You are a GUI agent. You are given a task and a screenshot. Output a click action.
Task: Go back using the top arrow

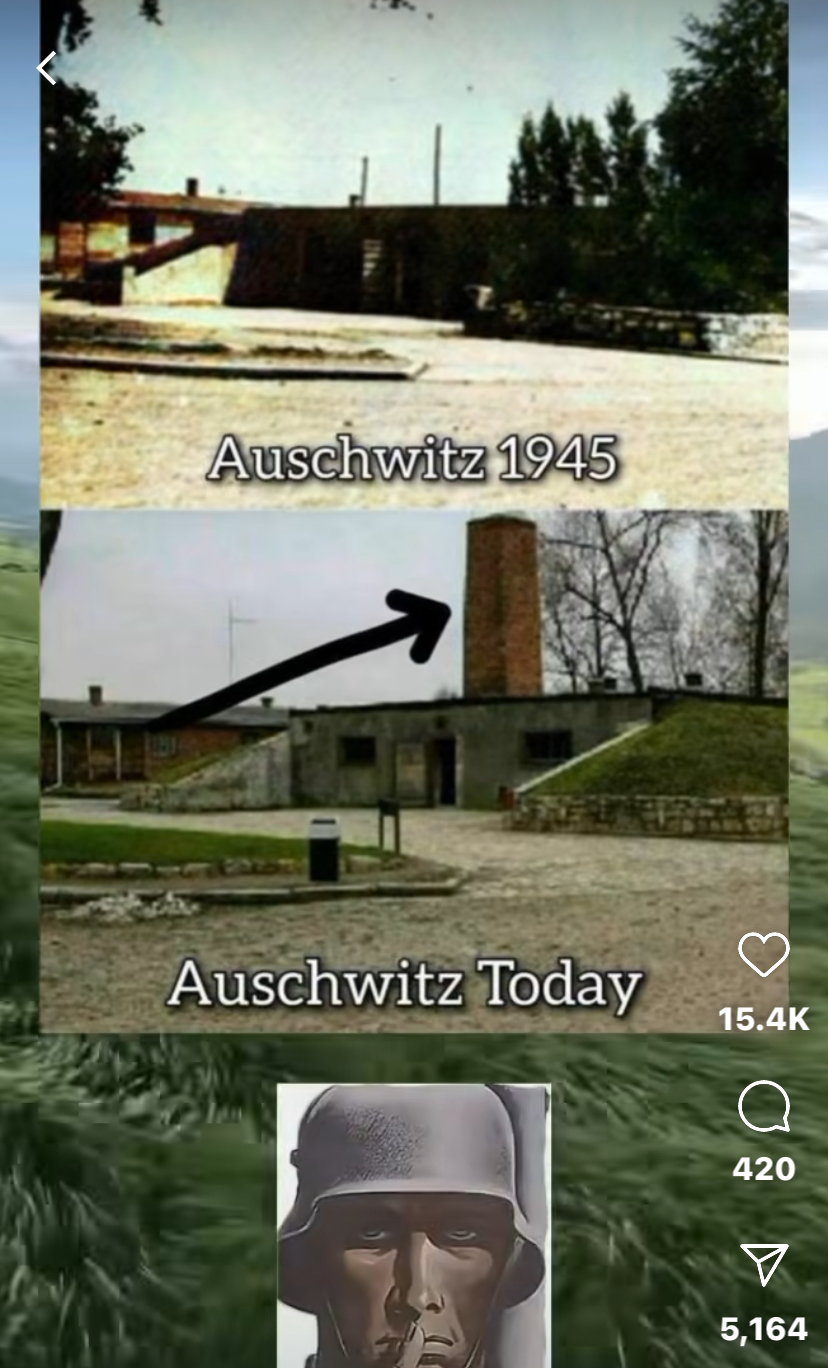tap(46, 68)
